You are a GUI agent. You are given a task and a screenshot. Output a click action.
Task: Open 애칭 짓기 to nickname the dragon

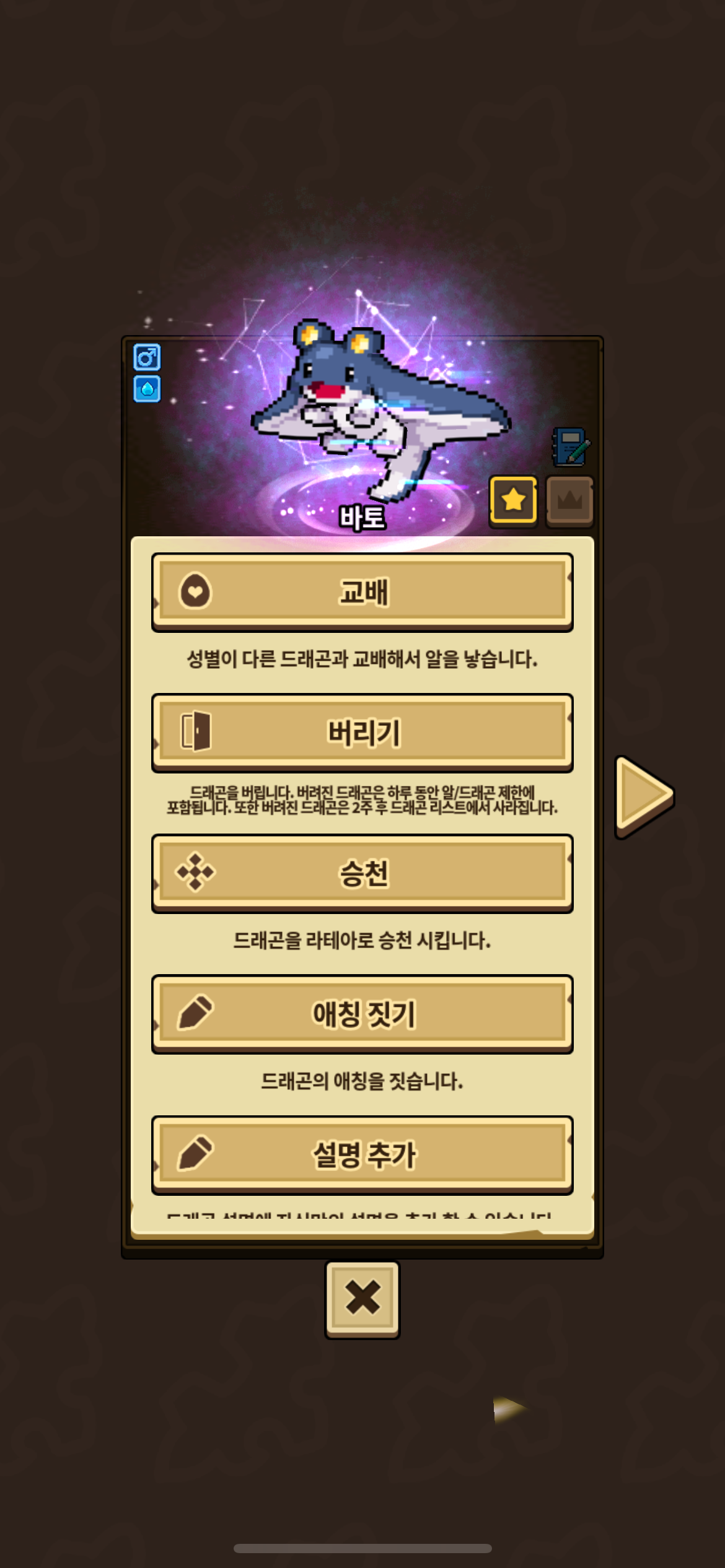tap(362, 1014)
